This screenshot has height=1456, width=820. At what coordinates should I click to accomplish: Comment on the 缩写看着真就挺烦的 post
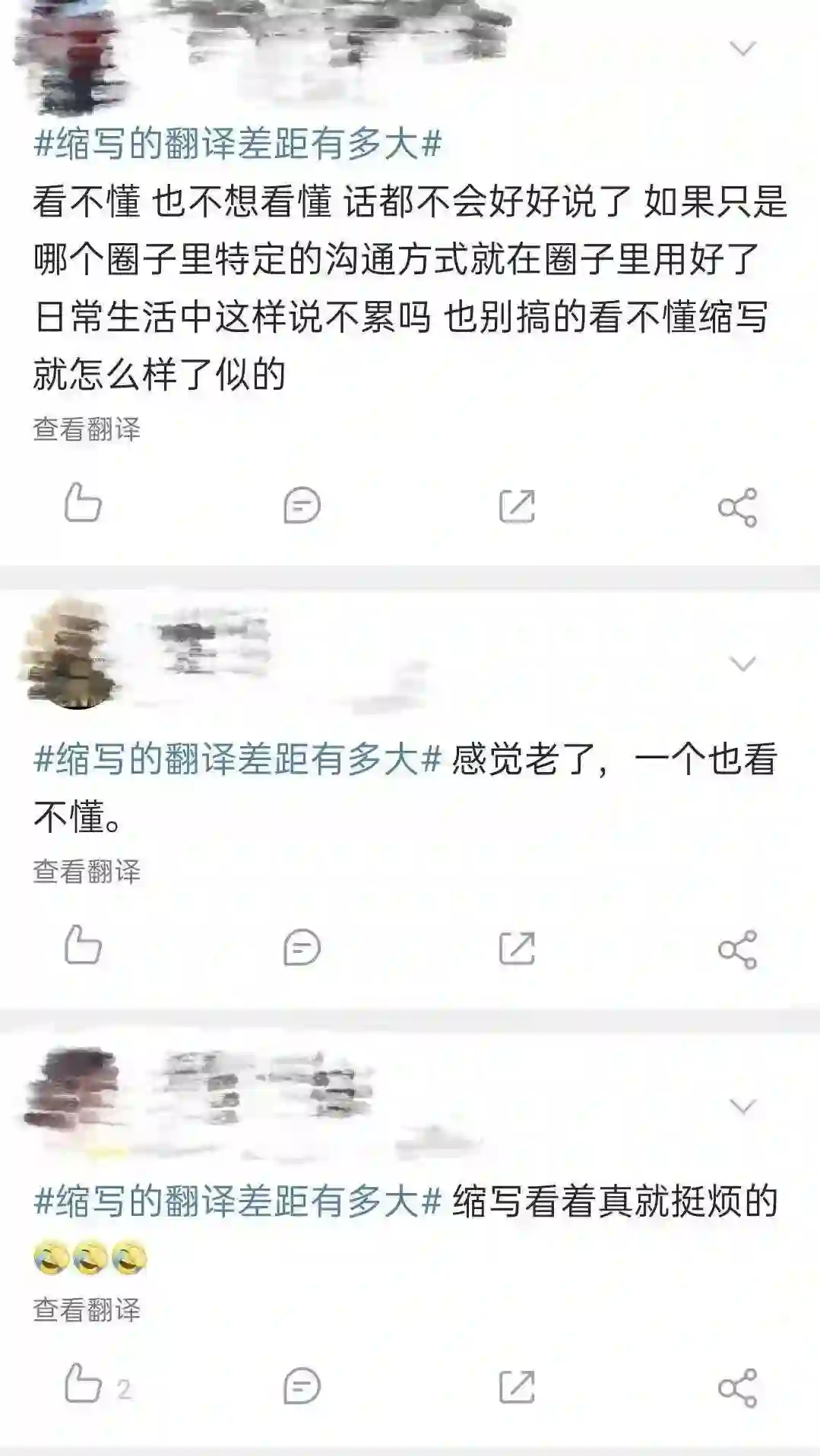click(302, 1386)
